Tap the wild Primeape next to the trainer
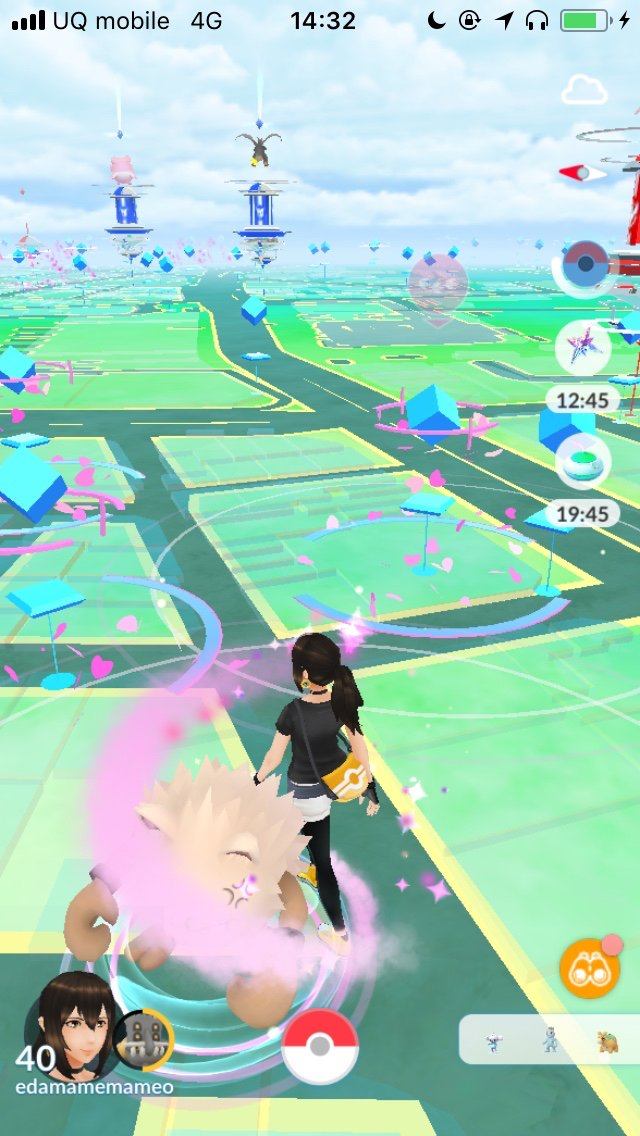Viewport: 640px width, 1136px height. tap(200, 860)
